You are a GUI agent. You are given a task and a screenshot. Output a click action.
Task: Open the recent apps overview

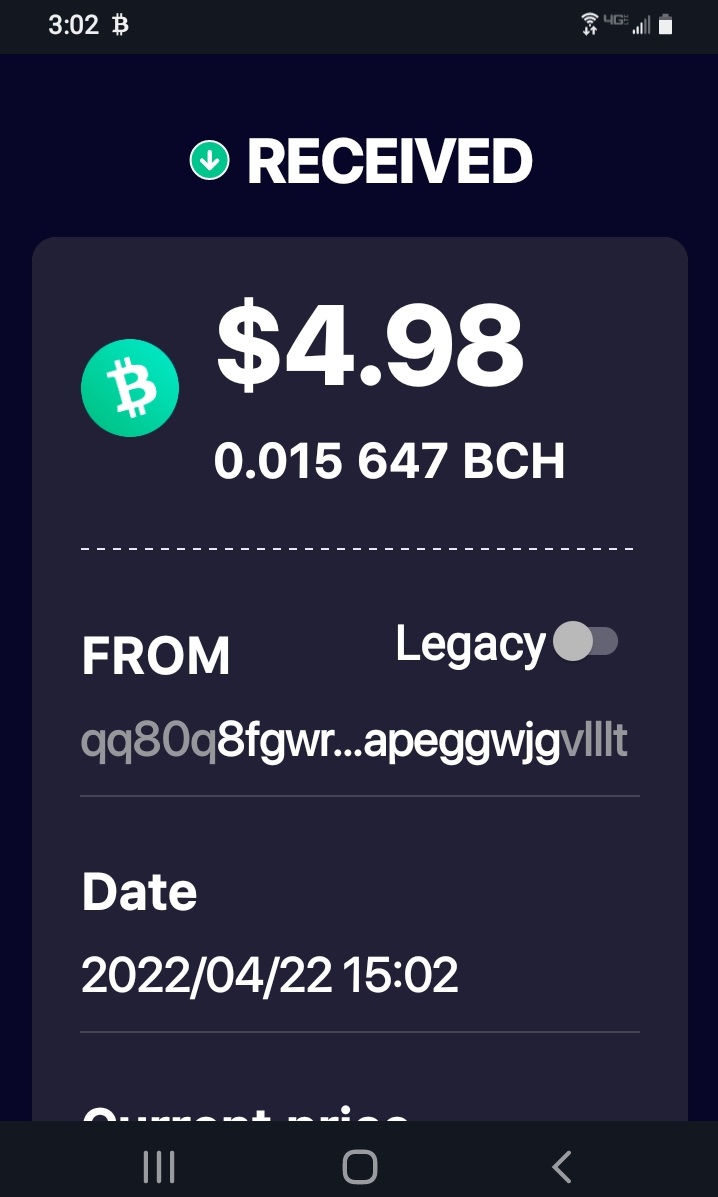point(159,1166)
